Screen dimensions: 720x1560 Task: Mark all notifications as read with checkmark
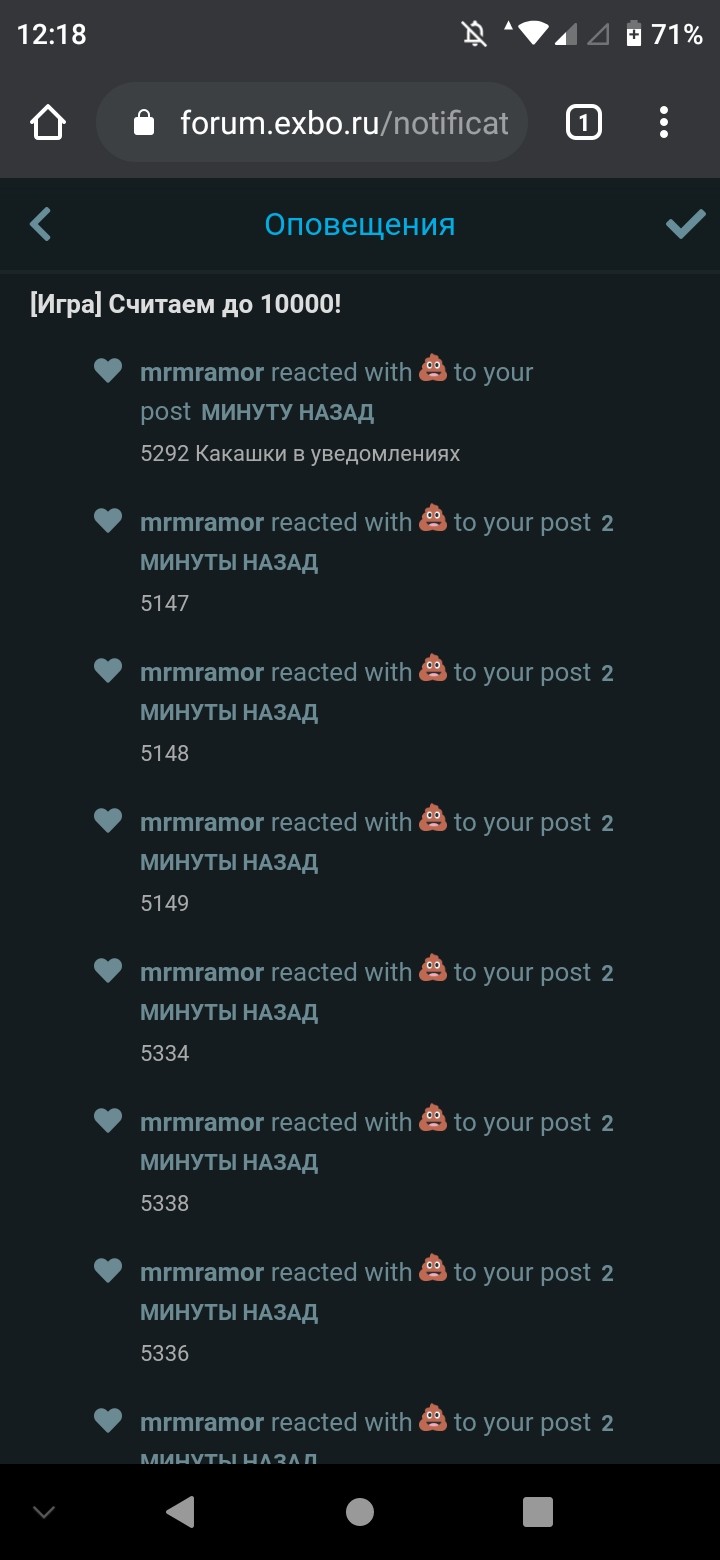[x=685, y=224]
